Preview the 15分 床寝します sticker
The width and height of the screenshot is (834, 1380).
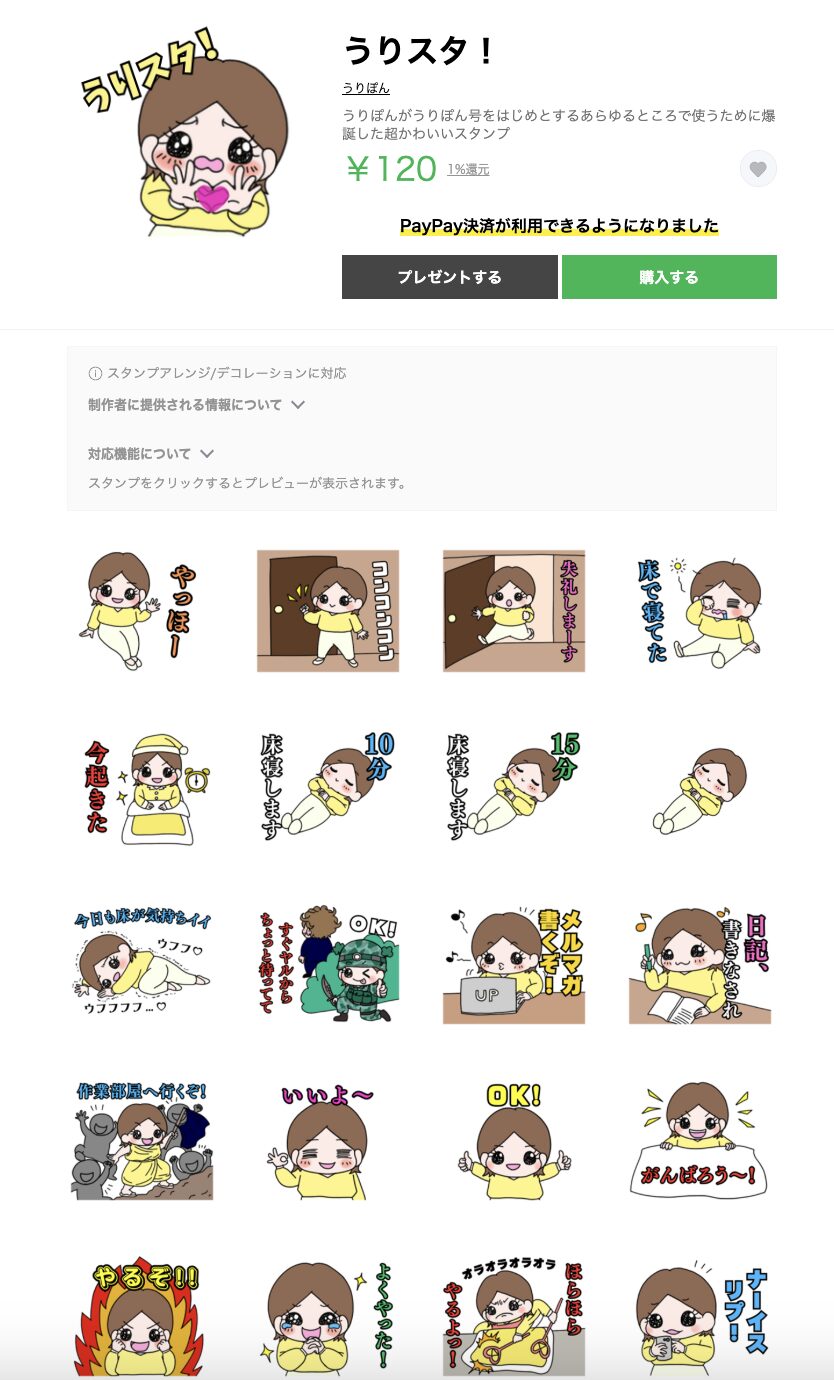[x=514, y=786]
